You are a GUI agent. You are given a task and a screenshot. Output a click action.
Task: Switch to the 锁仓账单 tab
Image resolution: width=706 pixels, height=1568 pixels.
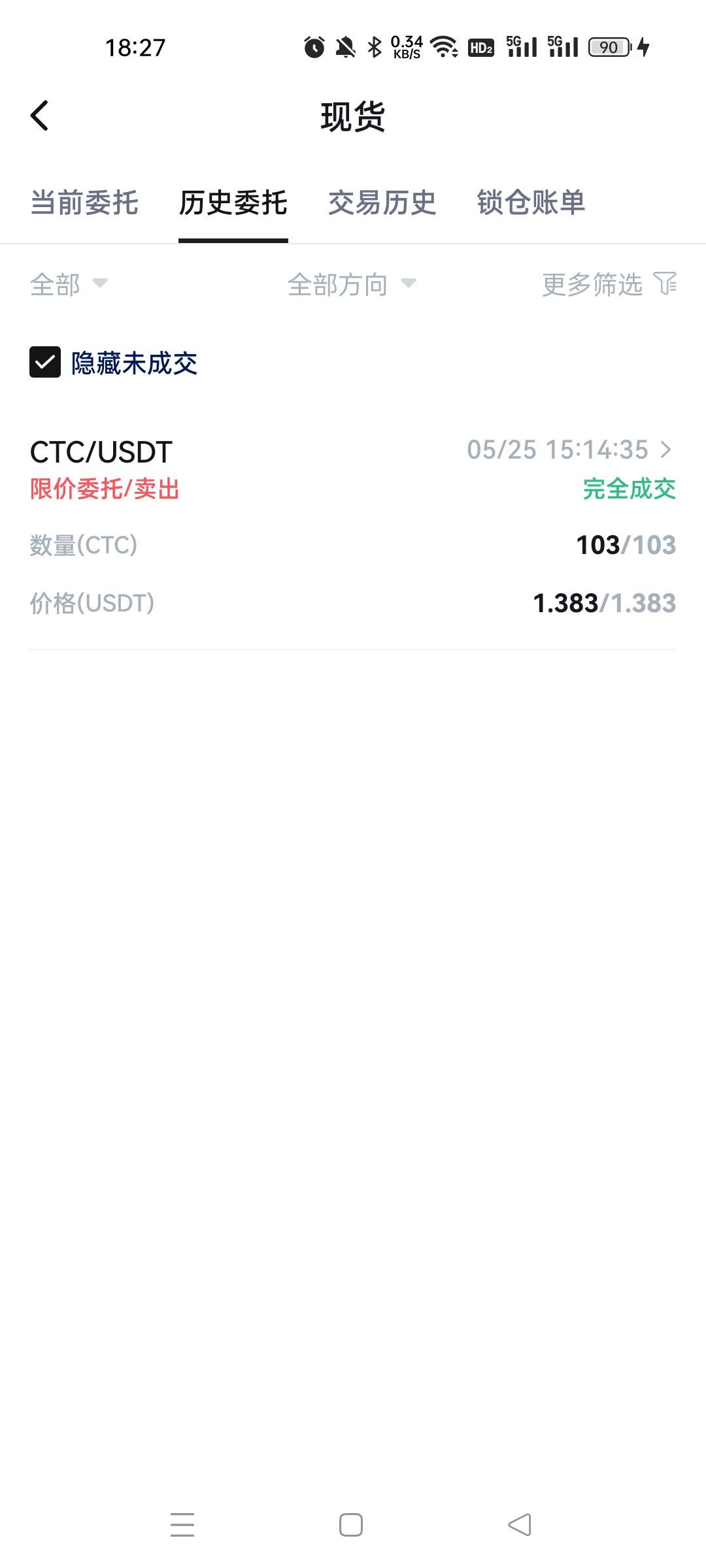pos(531,203)
